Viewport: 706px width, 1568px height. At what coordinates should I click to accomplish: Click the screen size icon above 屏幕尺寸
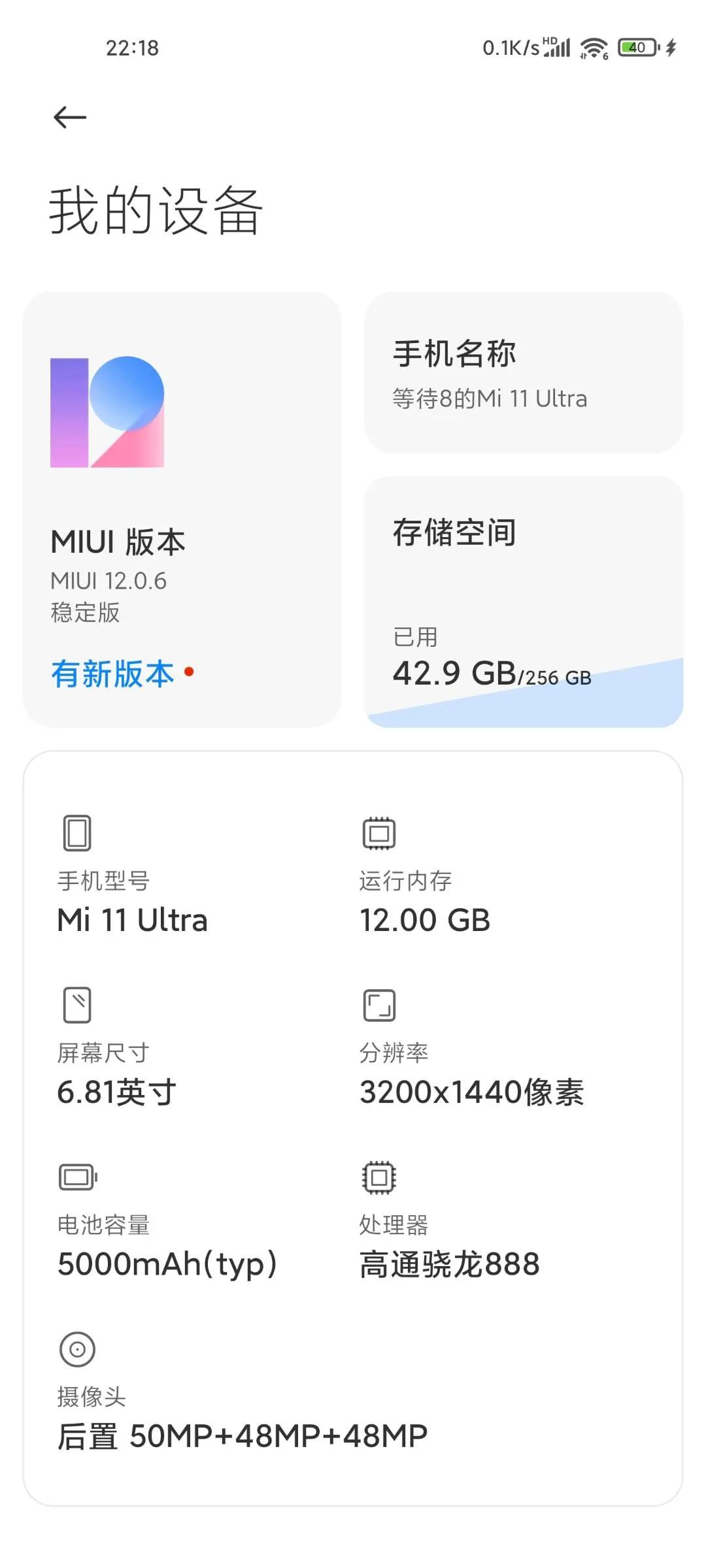click(x=76, y=1005)
